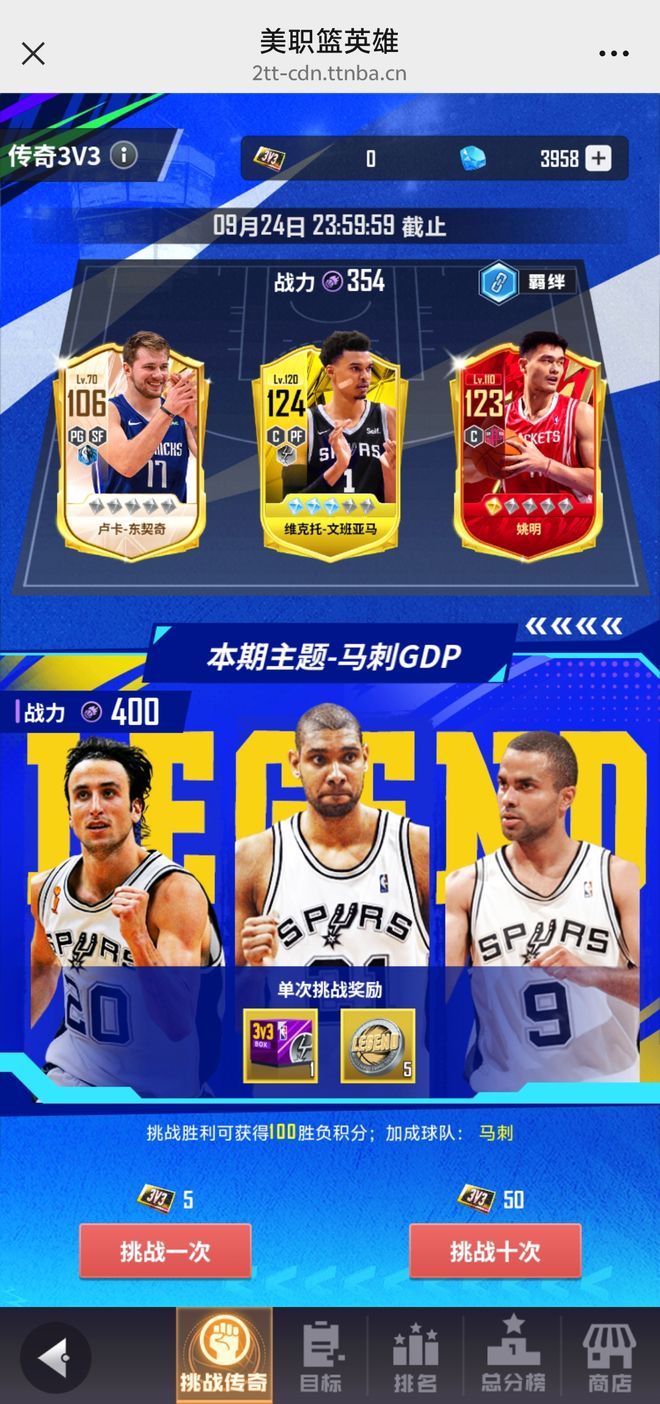
Task: Open the info icon beside 传奇3V3
Action: click(x=124, y=155)
